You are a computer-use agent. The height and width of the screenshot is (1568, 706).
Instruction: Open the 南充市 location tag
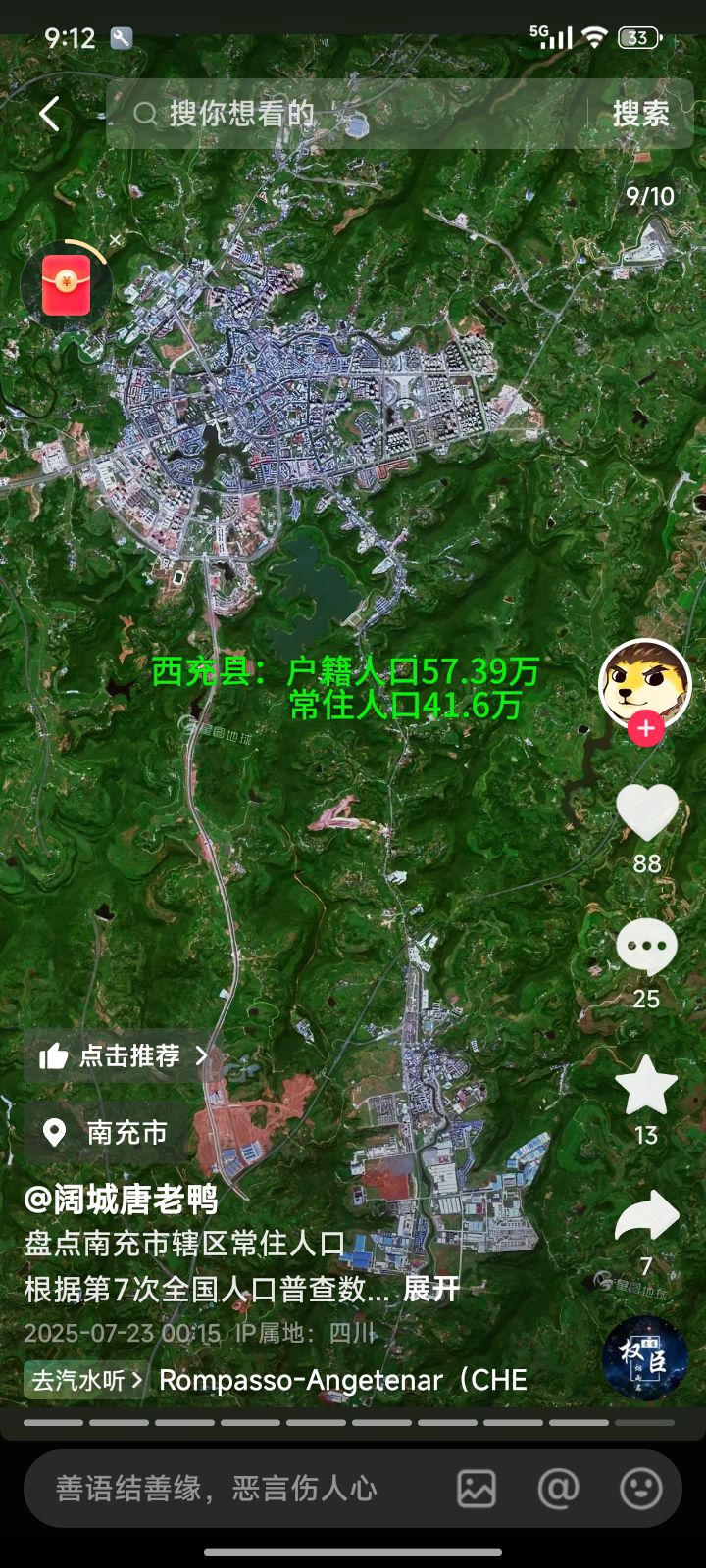tap(106, 1133)
